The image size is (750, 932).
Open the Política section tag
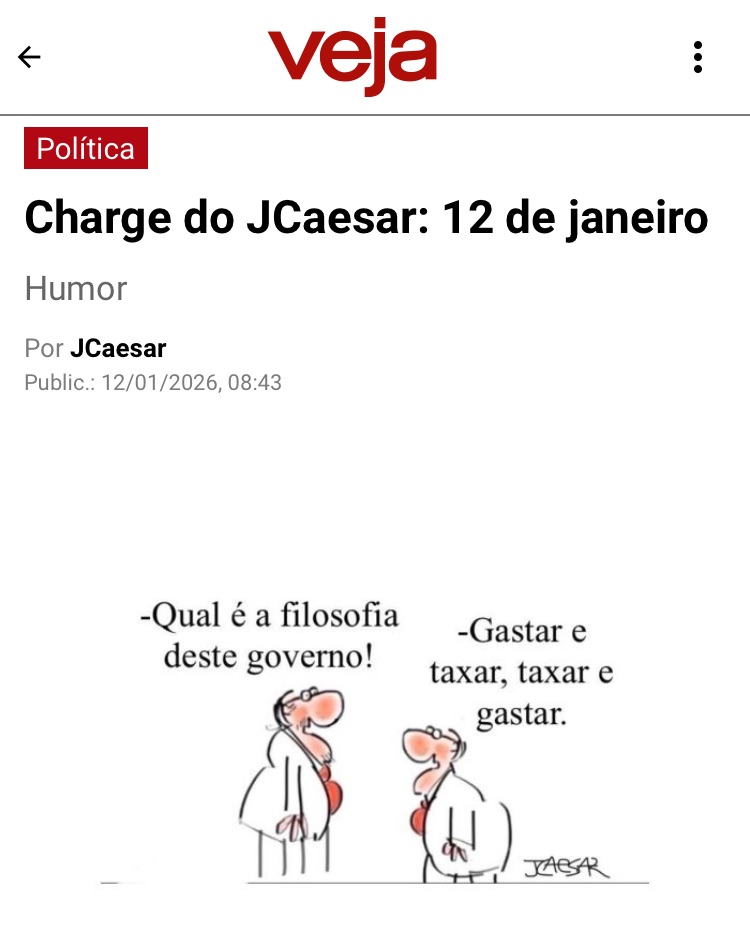coord(86,148)
